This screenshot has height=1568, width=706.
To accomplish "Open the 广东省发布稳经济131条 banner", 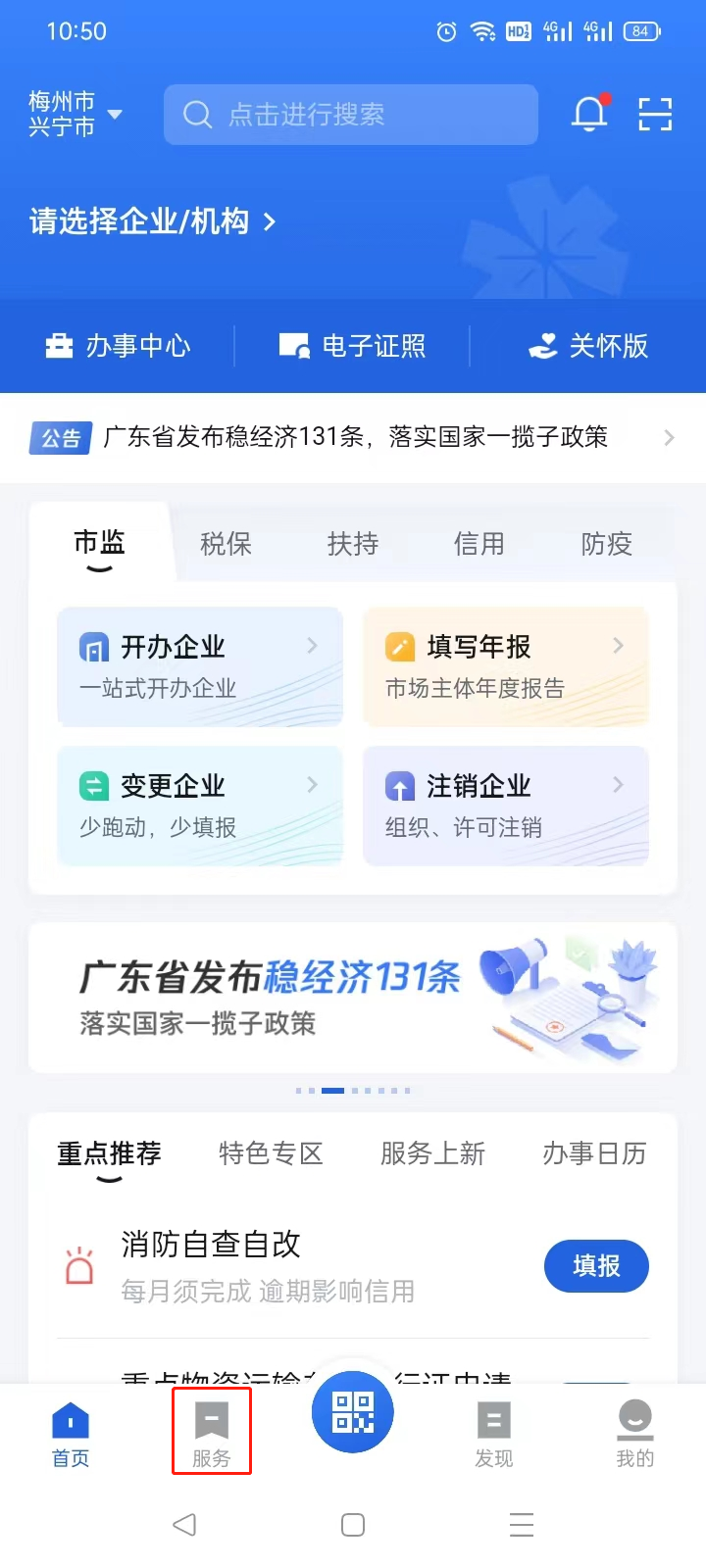I will click(x=353, y=998).
